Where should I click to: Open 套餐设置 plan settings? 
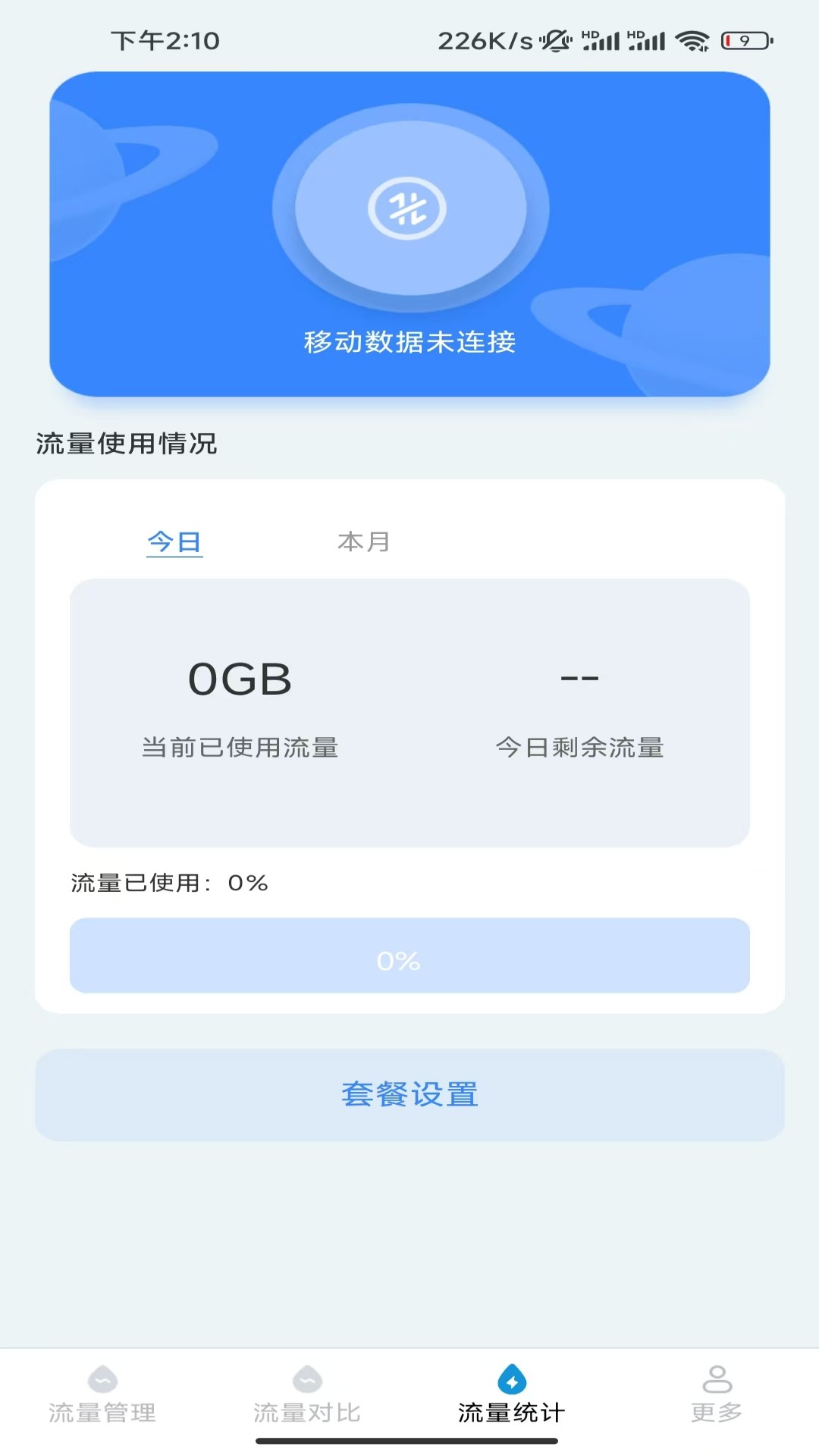click(x=409, y=1094)
